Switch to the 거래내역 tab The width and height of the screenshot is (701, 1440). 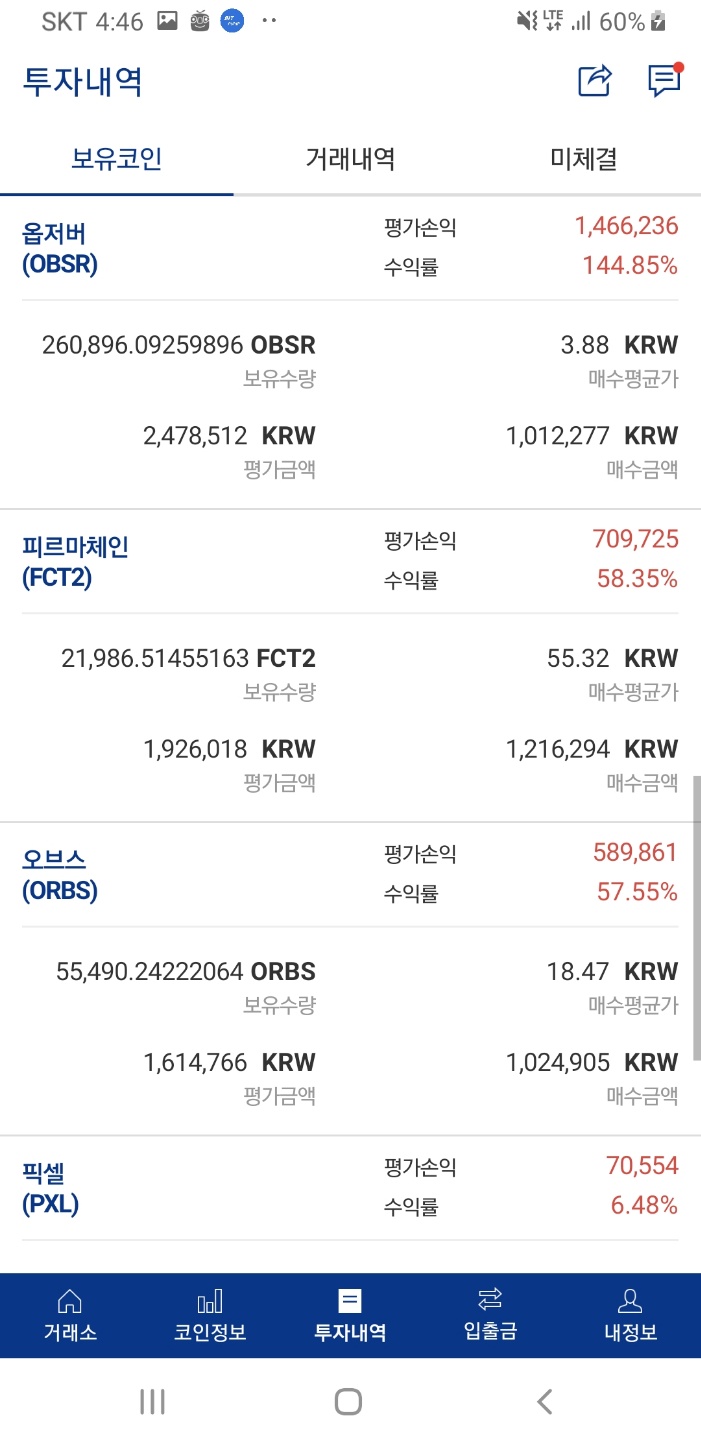[350, 158]
